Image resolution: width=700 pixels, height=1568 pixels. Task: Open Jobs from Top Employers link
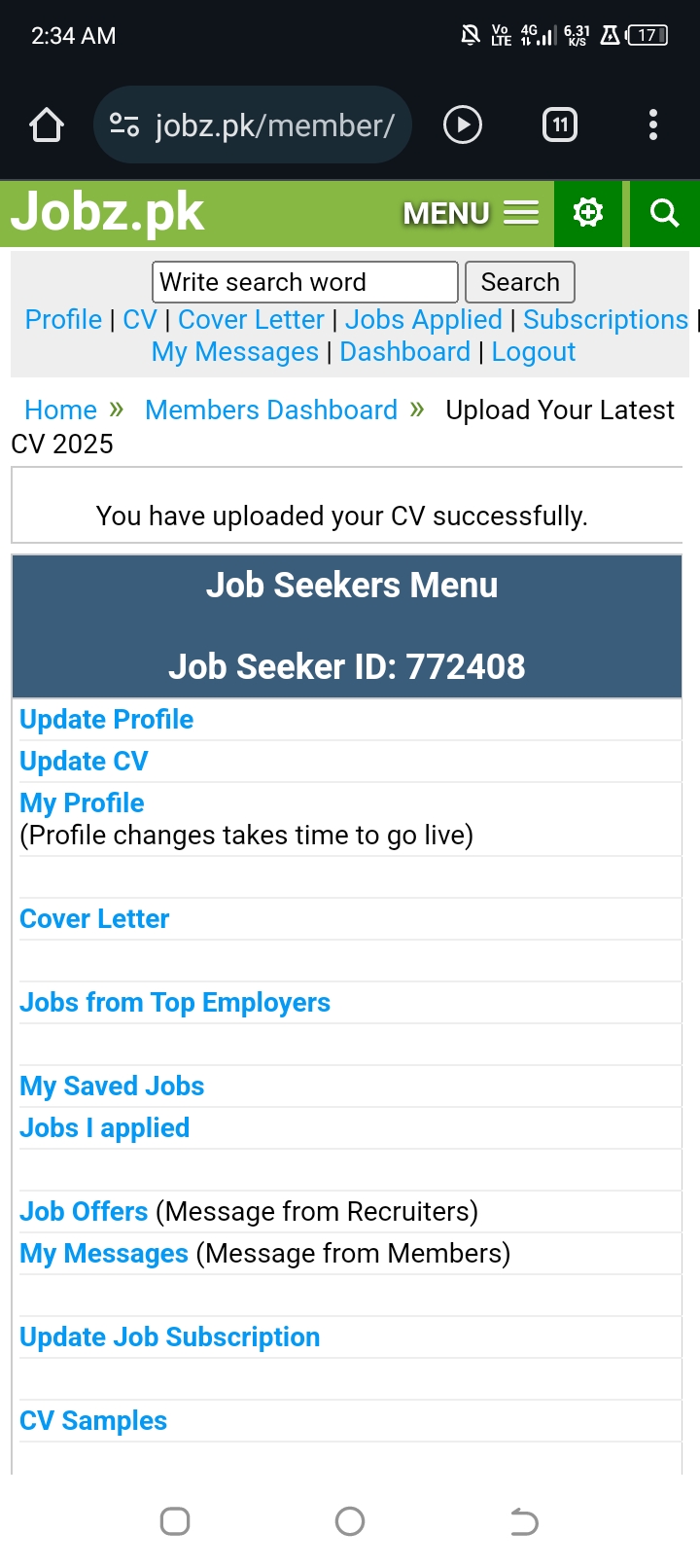click(x=175, y=1002)
